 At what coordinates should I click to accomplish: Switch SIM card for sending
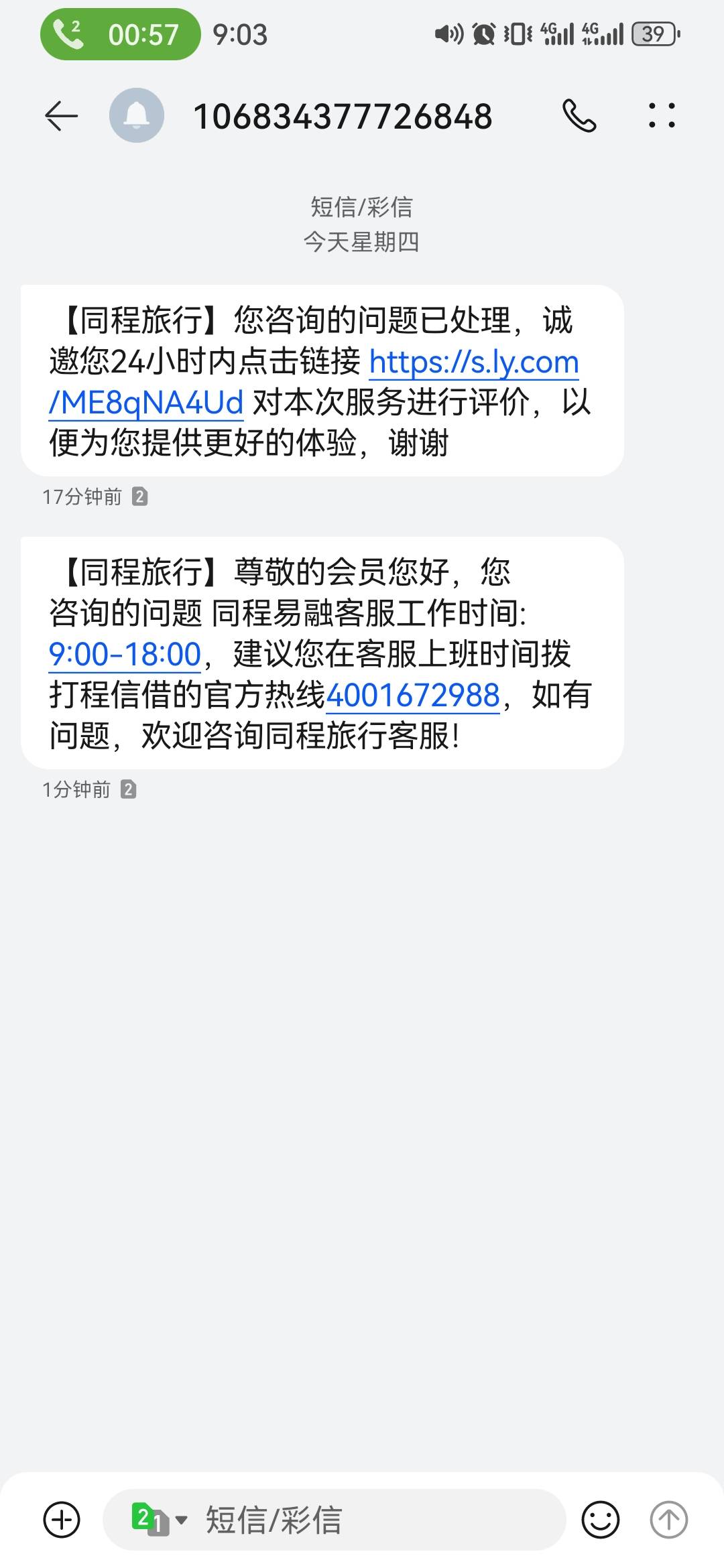click(160, 1519)
